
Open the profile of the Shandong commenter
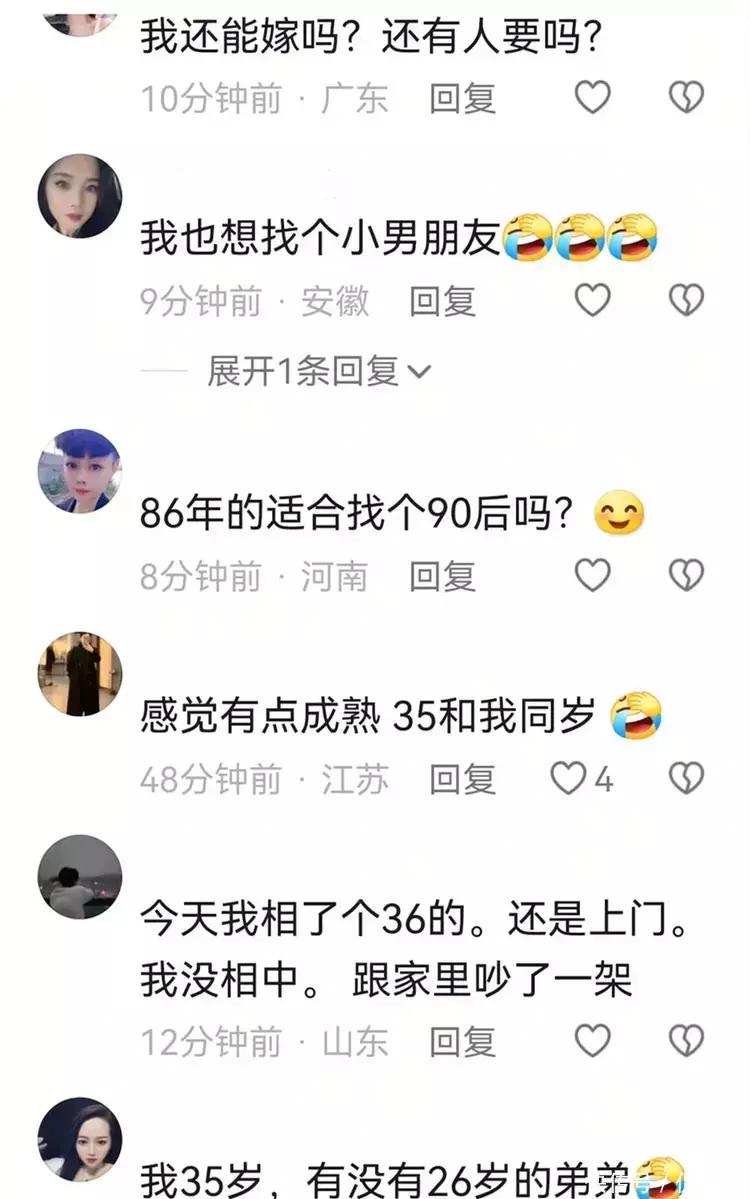pos(80,876)
